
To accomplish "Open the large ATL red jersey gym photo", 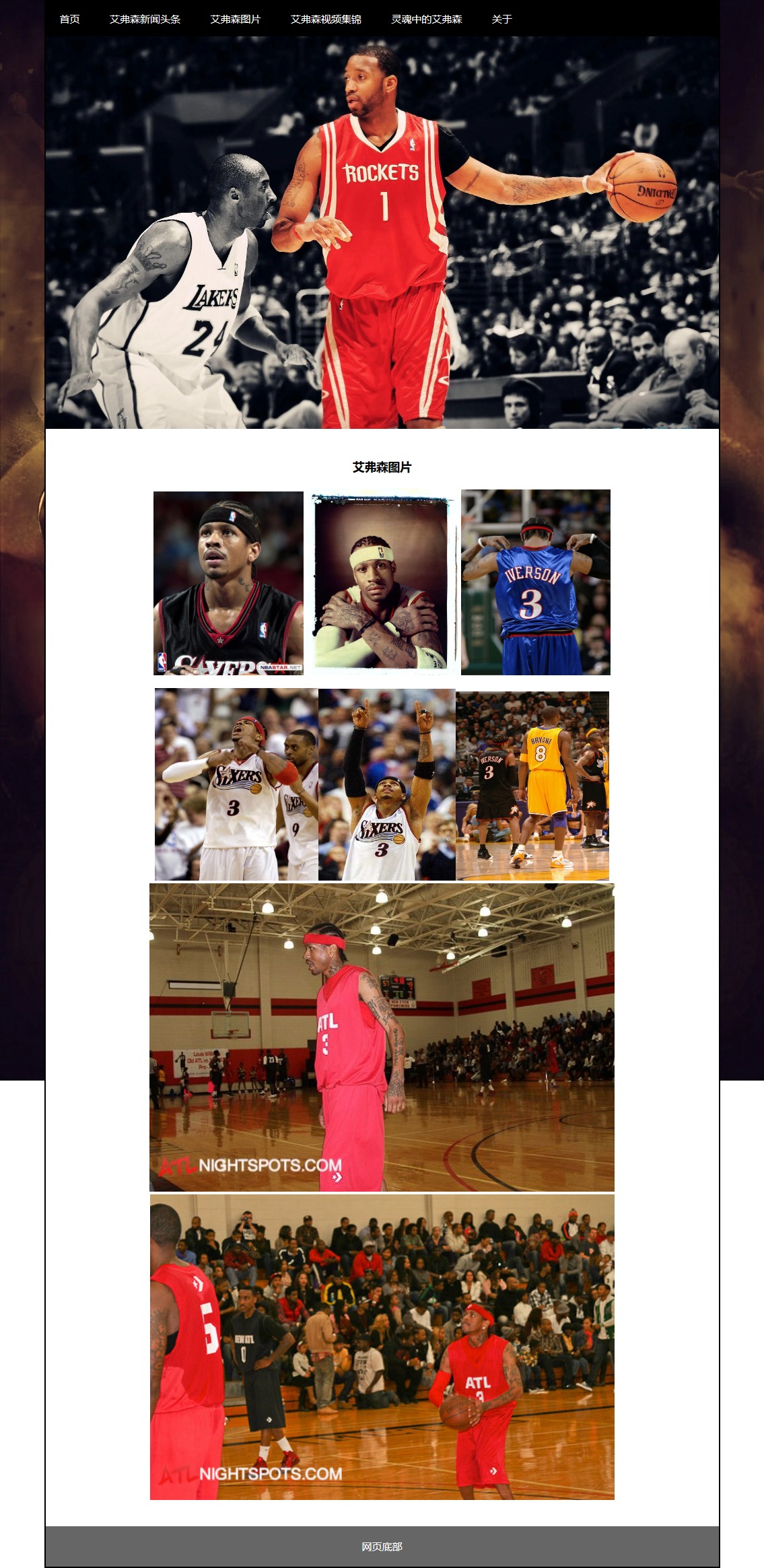I will click(382, 1037).
